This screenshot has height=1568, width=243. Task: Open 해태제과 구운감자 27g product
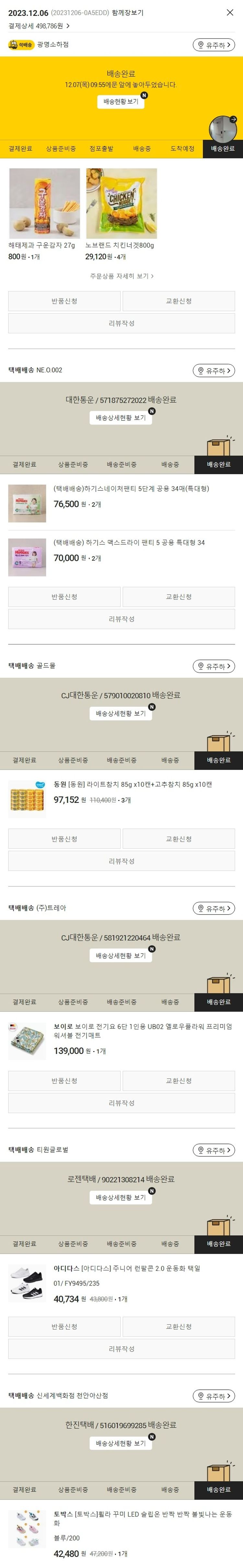point(44,203)
